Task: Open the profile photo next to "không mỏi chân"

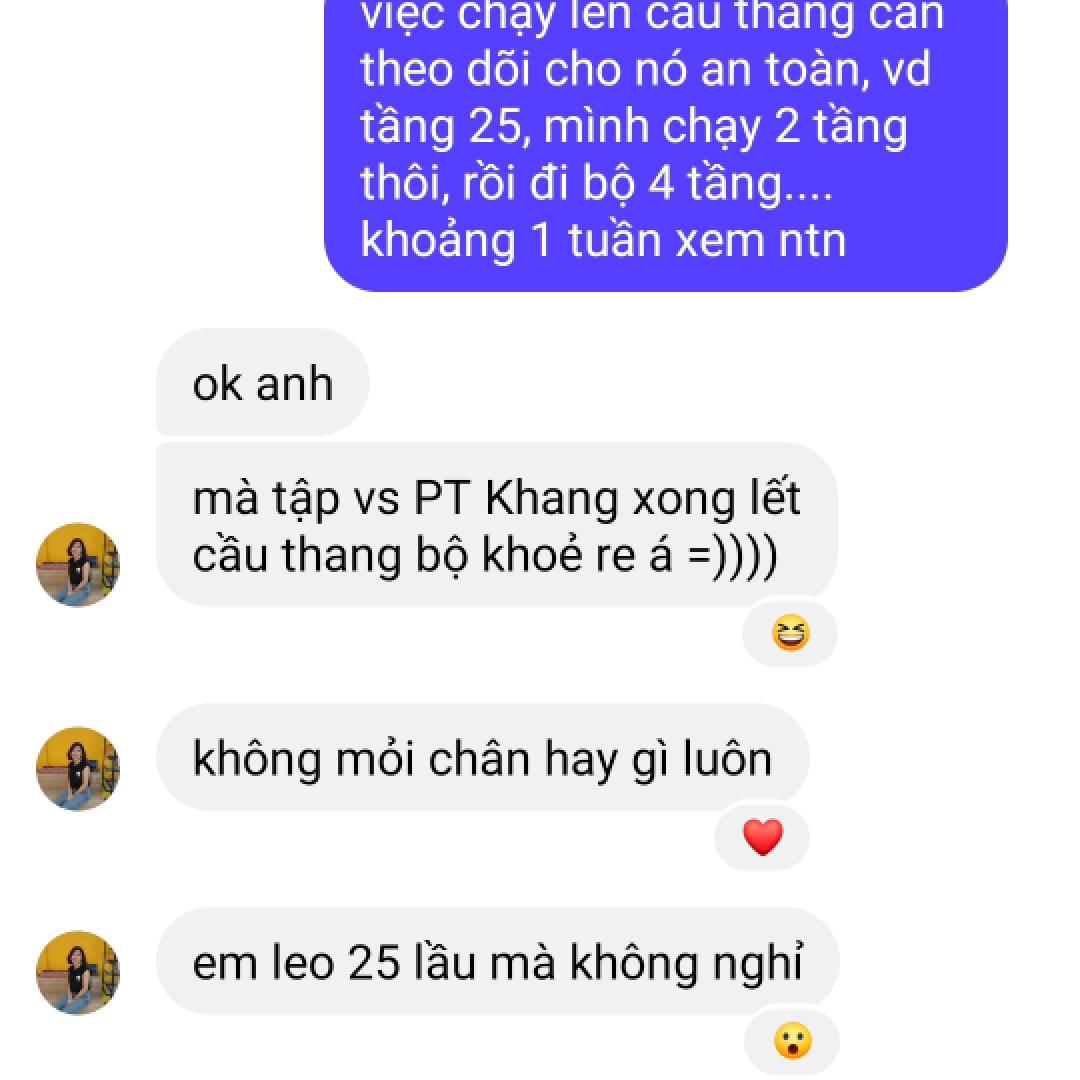Action: (x=78, y=768)
